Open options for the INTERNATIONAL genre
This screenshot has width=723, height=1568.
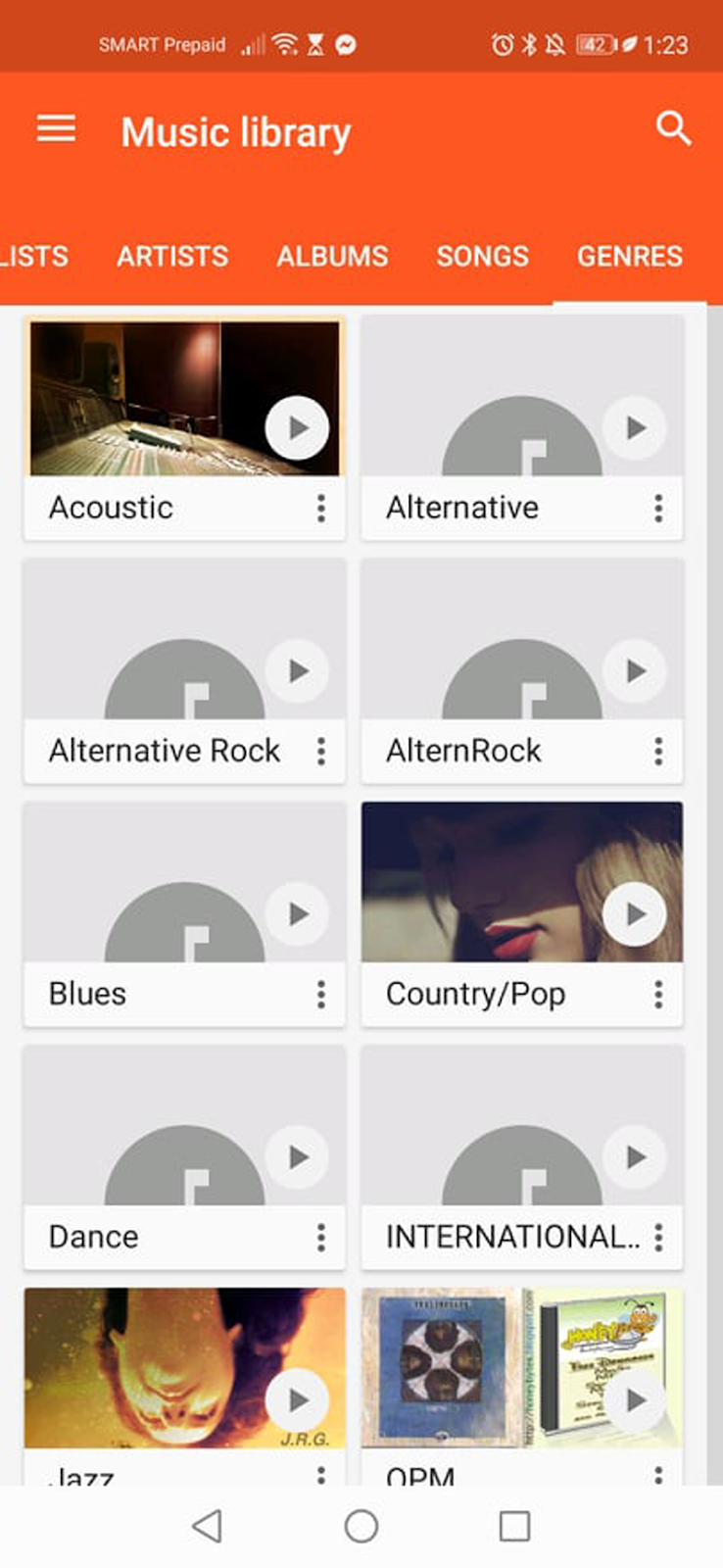click(x=658, y=1238)
